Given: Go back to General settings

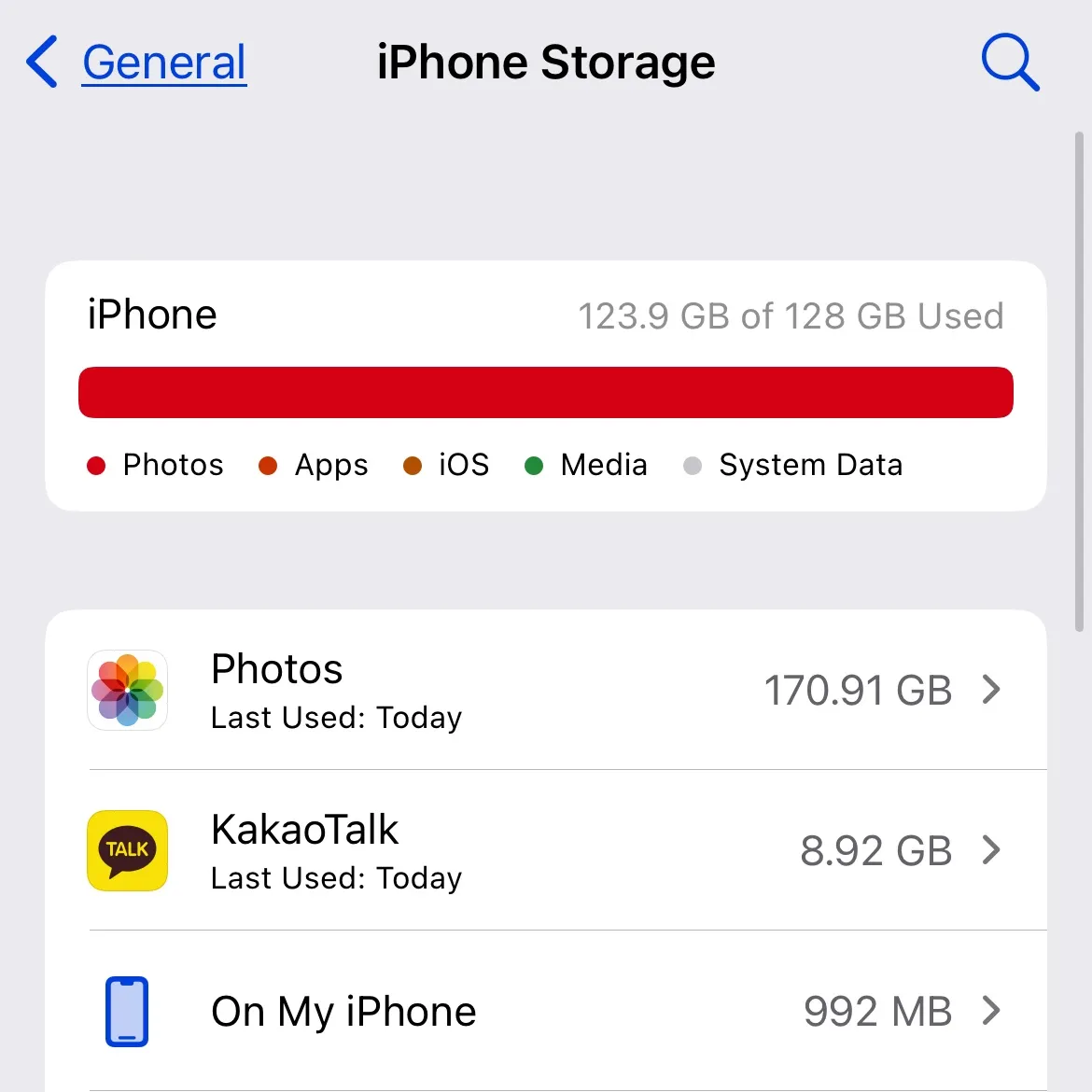Looking at the screenshot, I should point(137,63).
